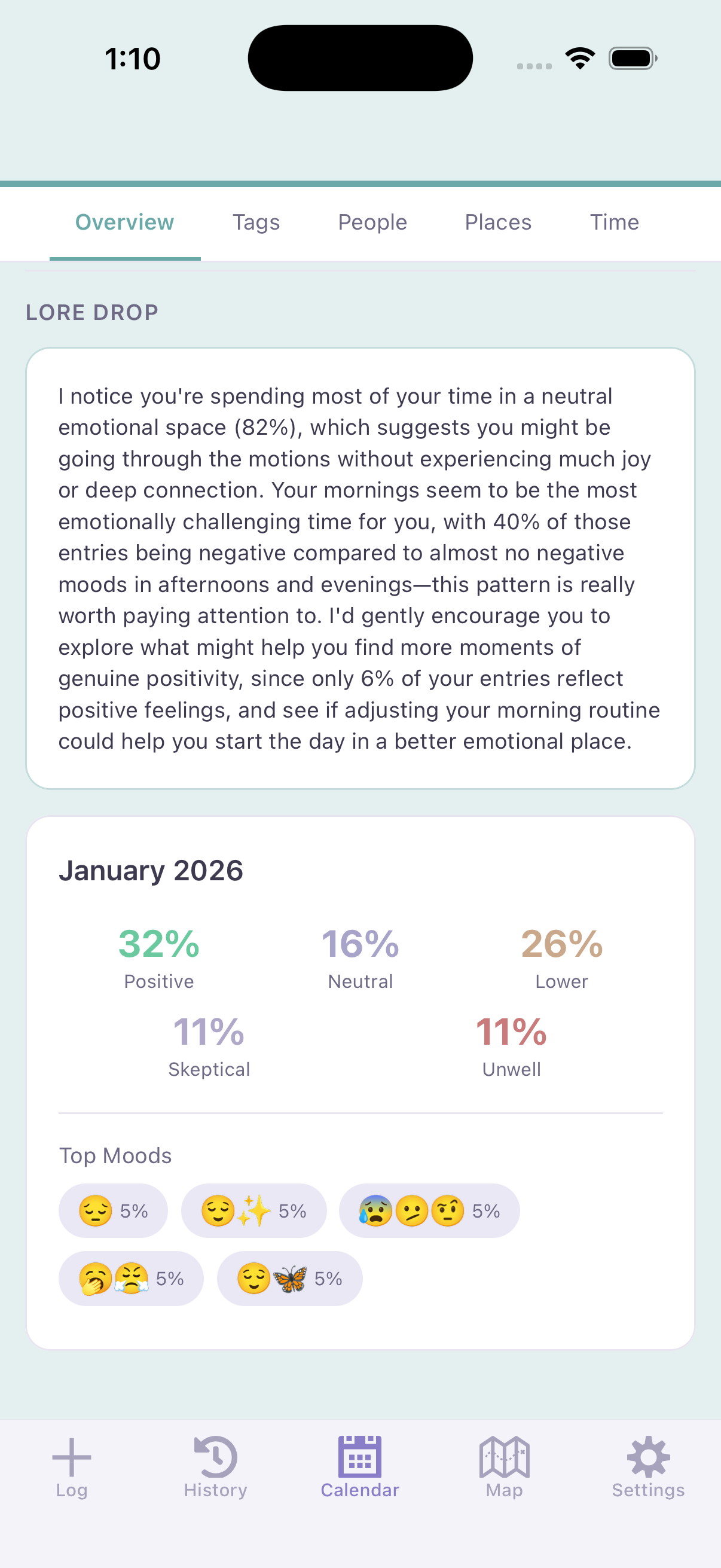721x1568 pixels.
Task: Switch to the Tags tab
Action: click(256, 222)
